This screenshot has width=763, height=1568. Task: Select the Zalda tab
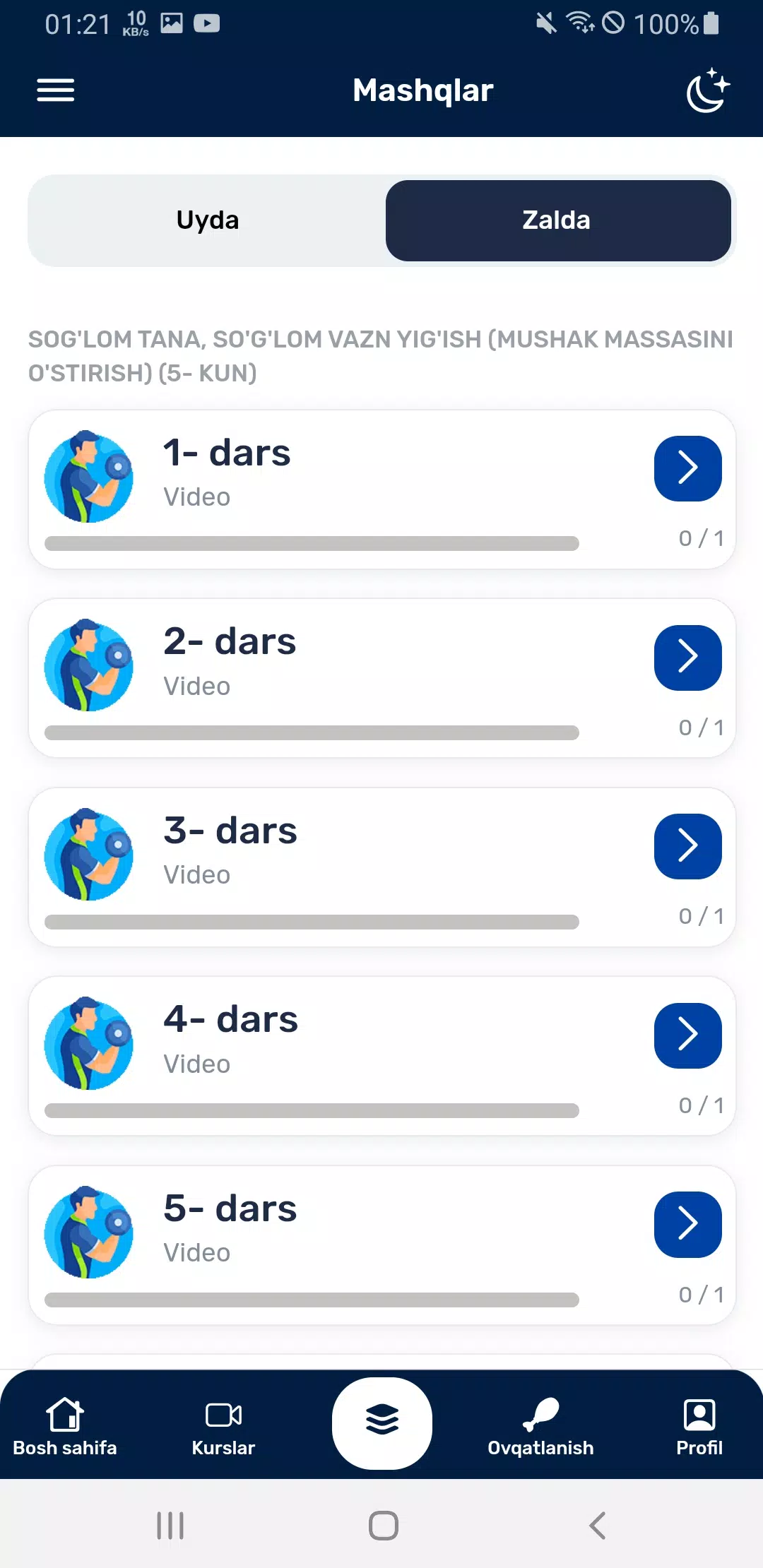coord(557,220)
